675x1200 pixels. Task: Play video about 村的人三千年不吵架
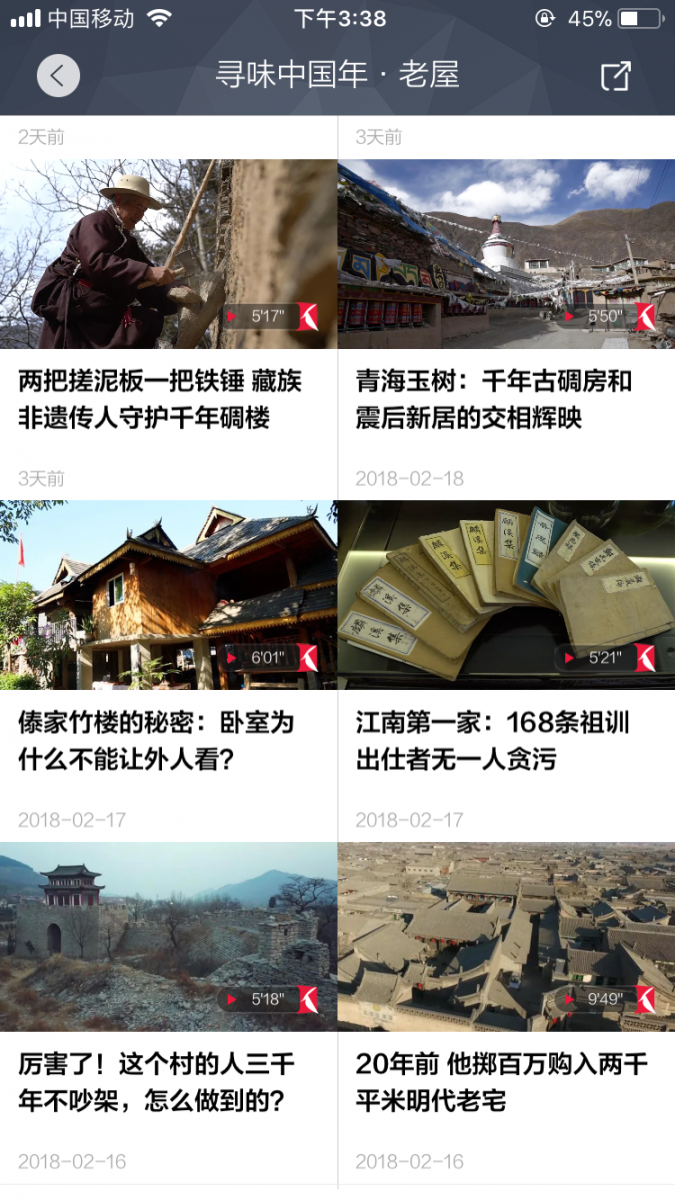pyautogui.click(x=168, y=937)
